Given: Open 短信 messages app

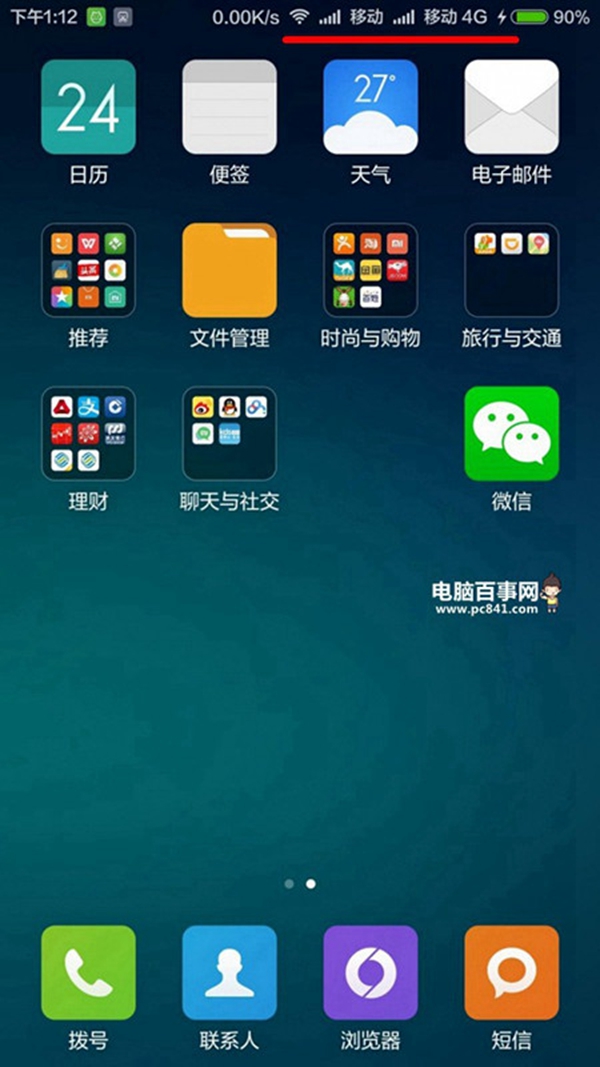Looking at the screenshot, I should tap(511, 972).
